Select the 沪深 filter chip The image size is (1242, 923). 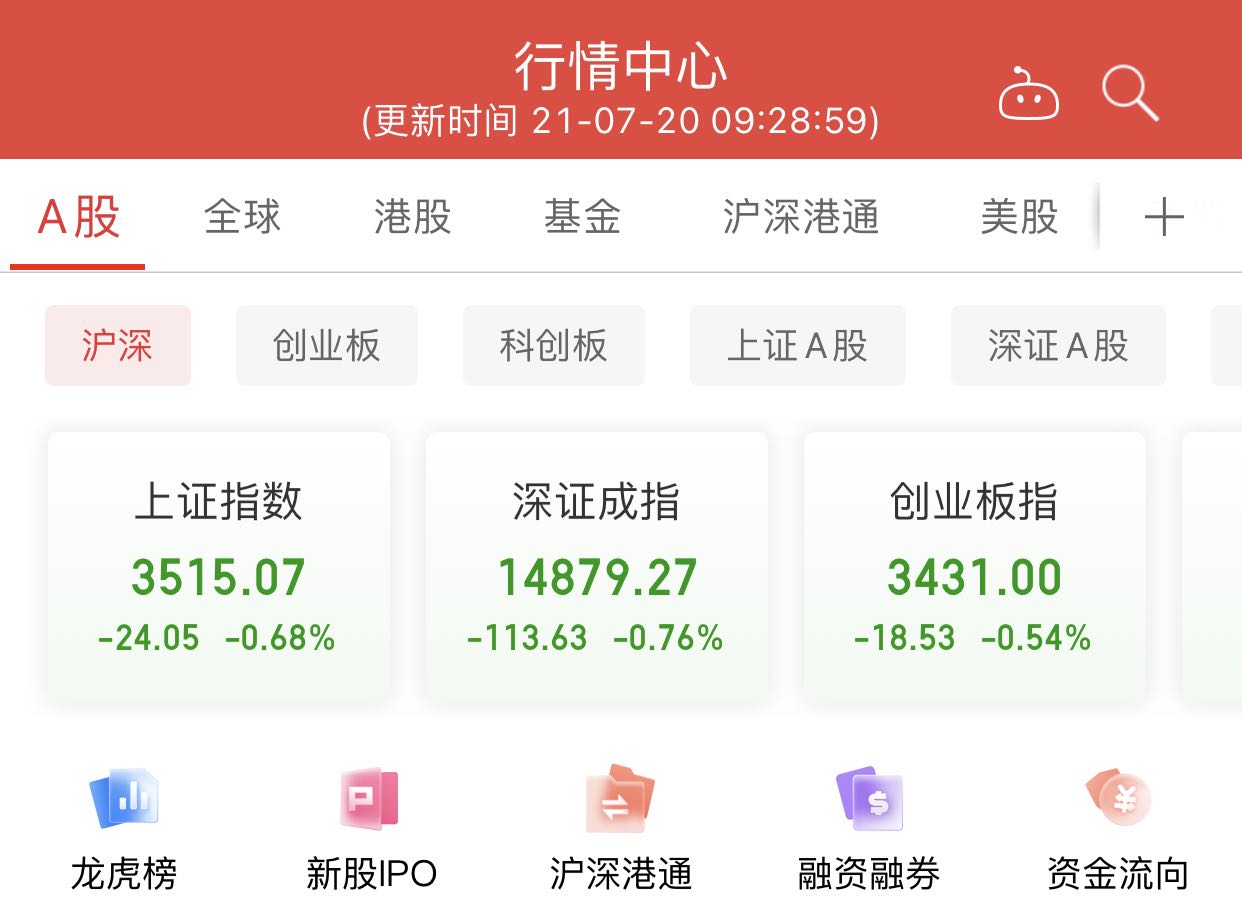117,346
